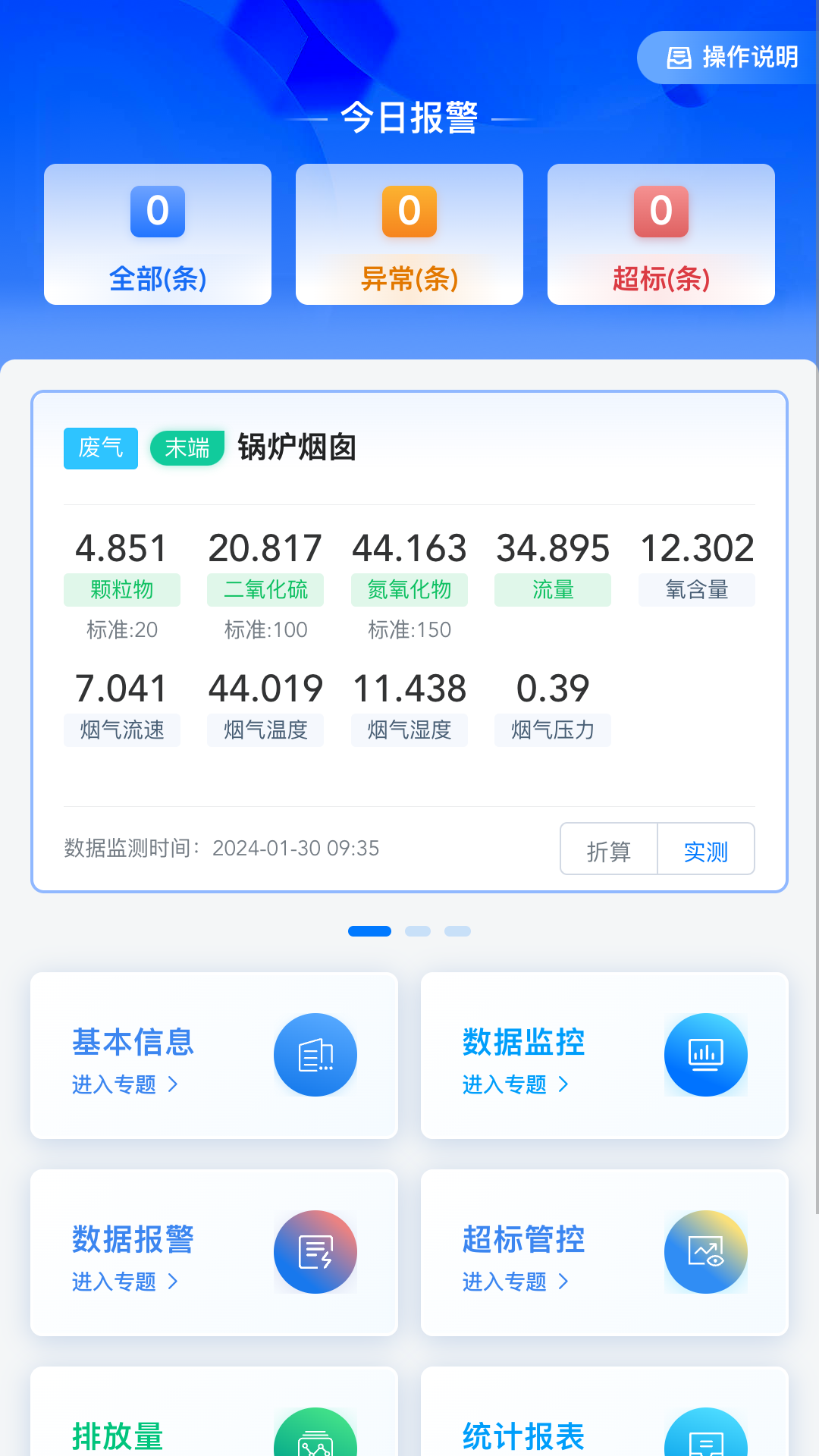Switch to 实测 data mode
Screen dimensions: 819x1456
pos(705,849)
